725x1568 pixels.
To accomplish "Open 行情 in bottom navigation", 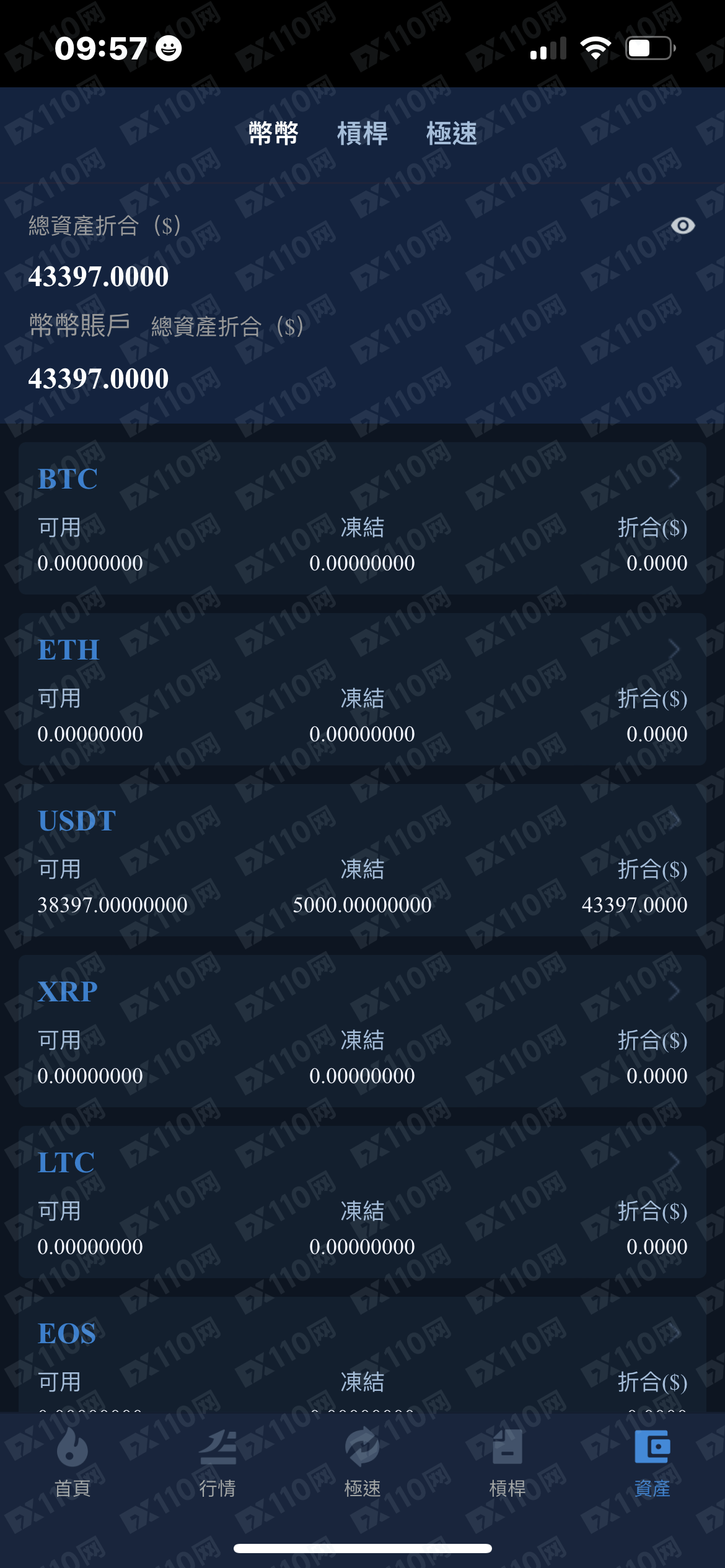I will coord(217,1463).
